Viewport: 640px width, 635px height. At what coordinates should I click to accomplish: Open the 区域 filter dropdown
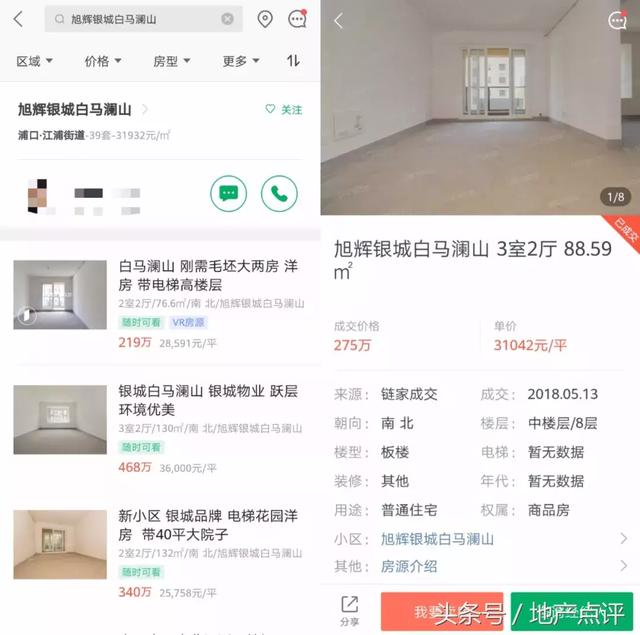click(34, 61)
